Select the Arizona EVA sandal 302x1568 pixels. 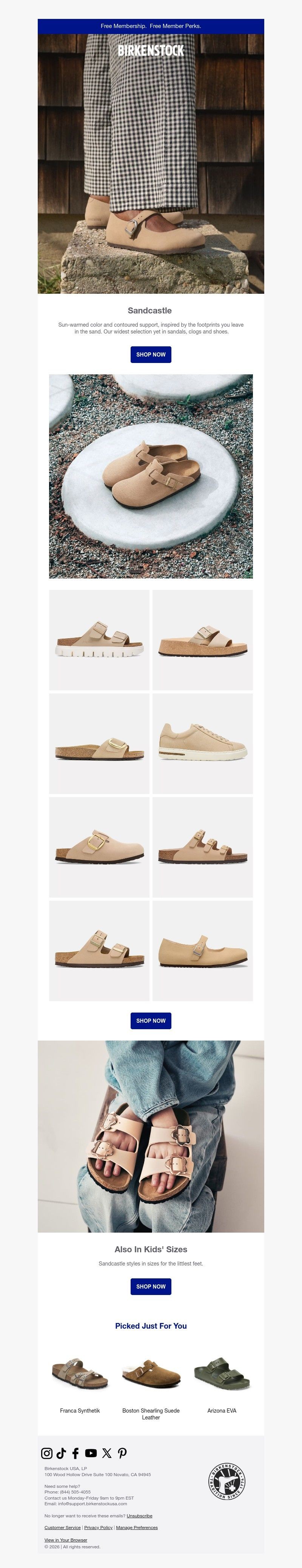click(222, 1374)
